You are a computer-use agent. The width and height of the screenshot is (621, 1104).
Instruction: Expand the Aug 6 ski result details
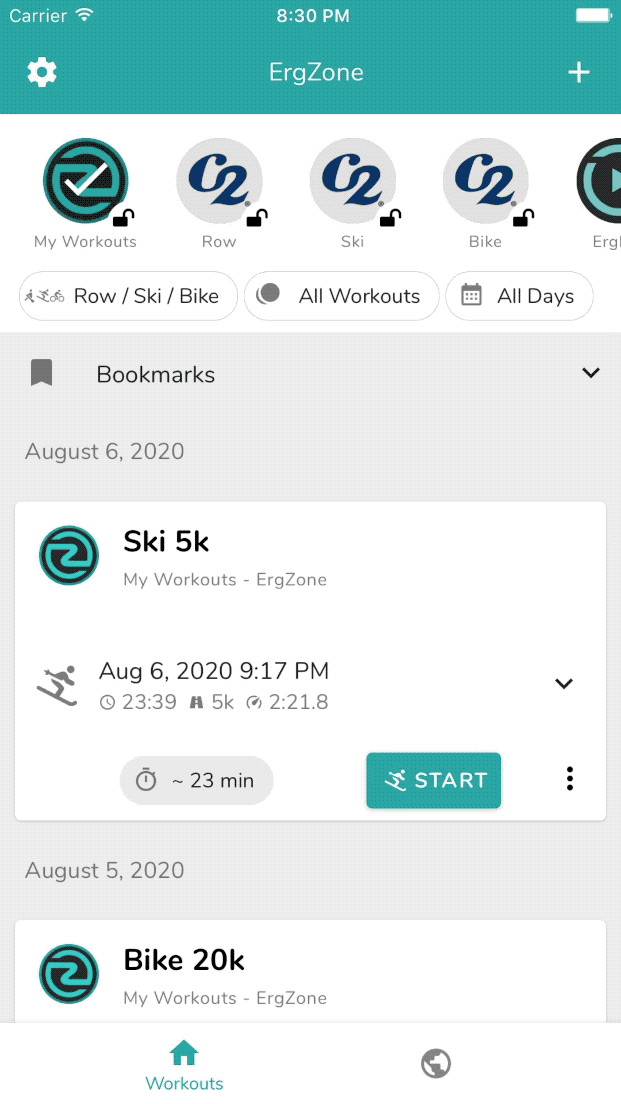pyautogui.click(x=563, y=683)
